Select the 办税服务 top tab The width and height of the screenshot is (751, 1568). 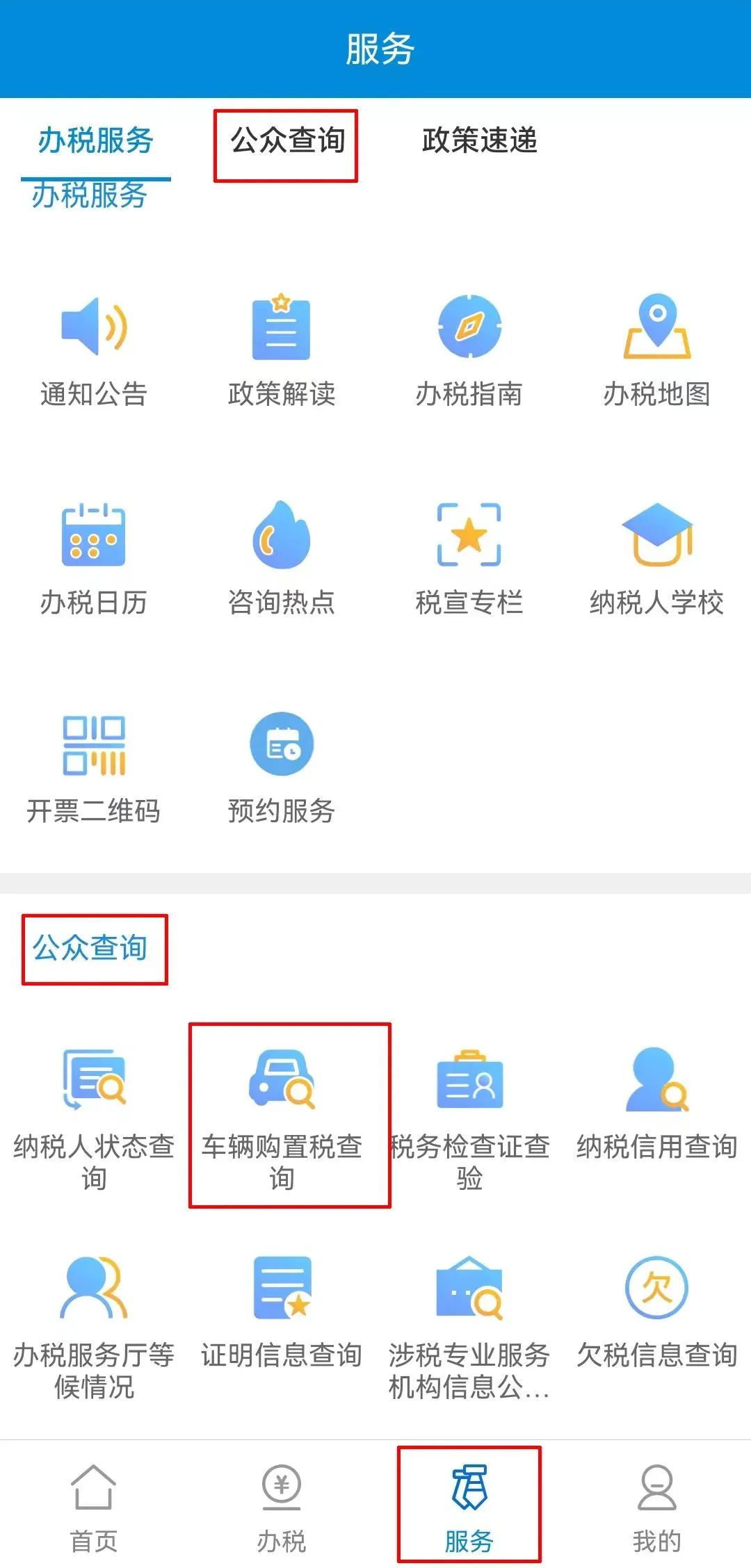pos(95,141)
